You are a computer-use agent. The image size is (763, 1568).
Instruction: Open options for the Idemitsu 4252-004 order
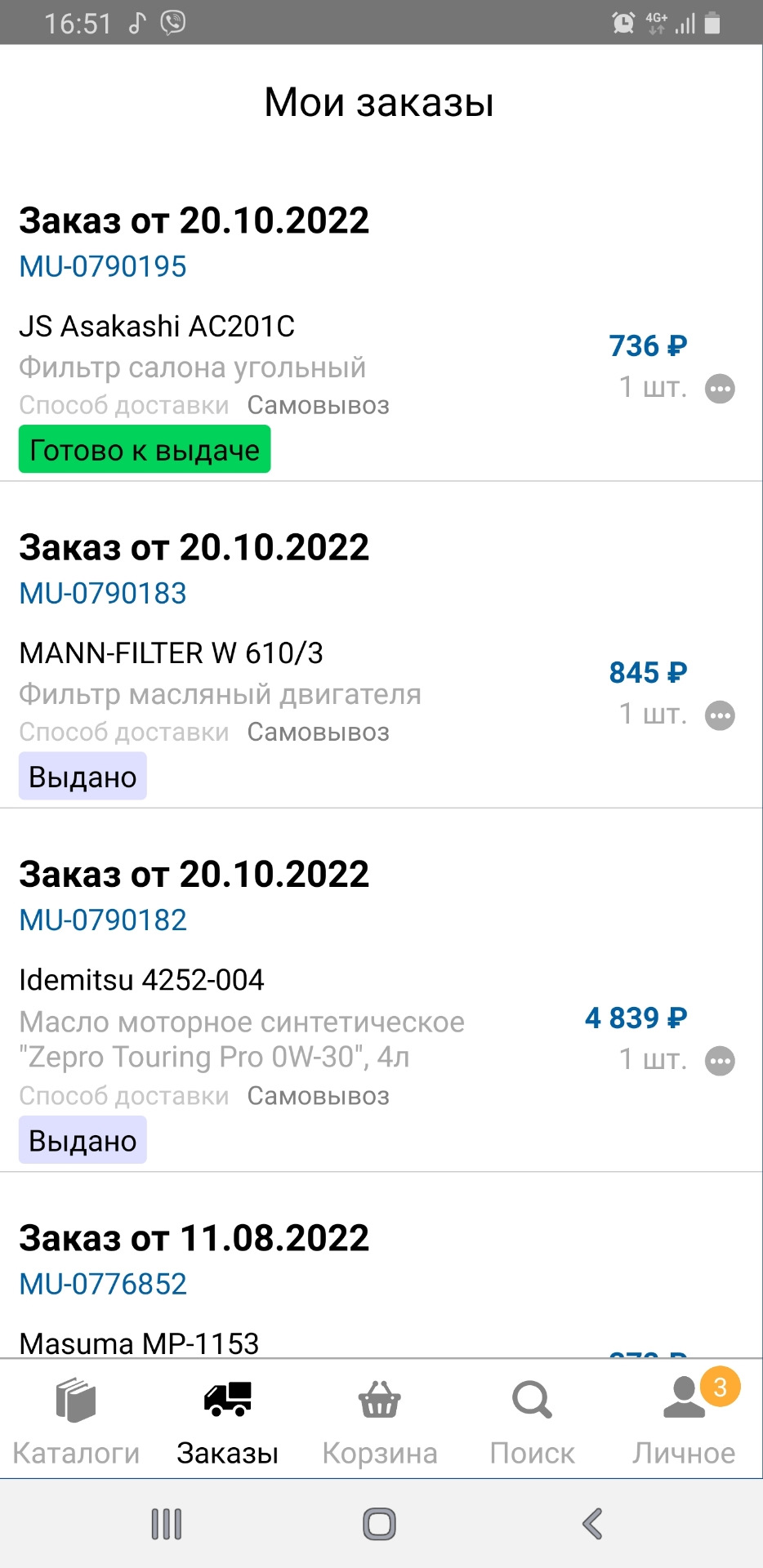point(721,1061)
